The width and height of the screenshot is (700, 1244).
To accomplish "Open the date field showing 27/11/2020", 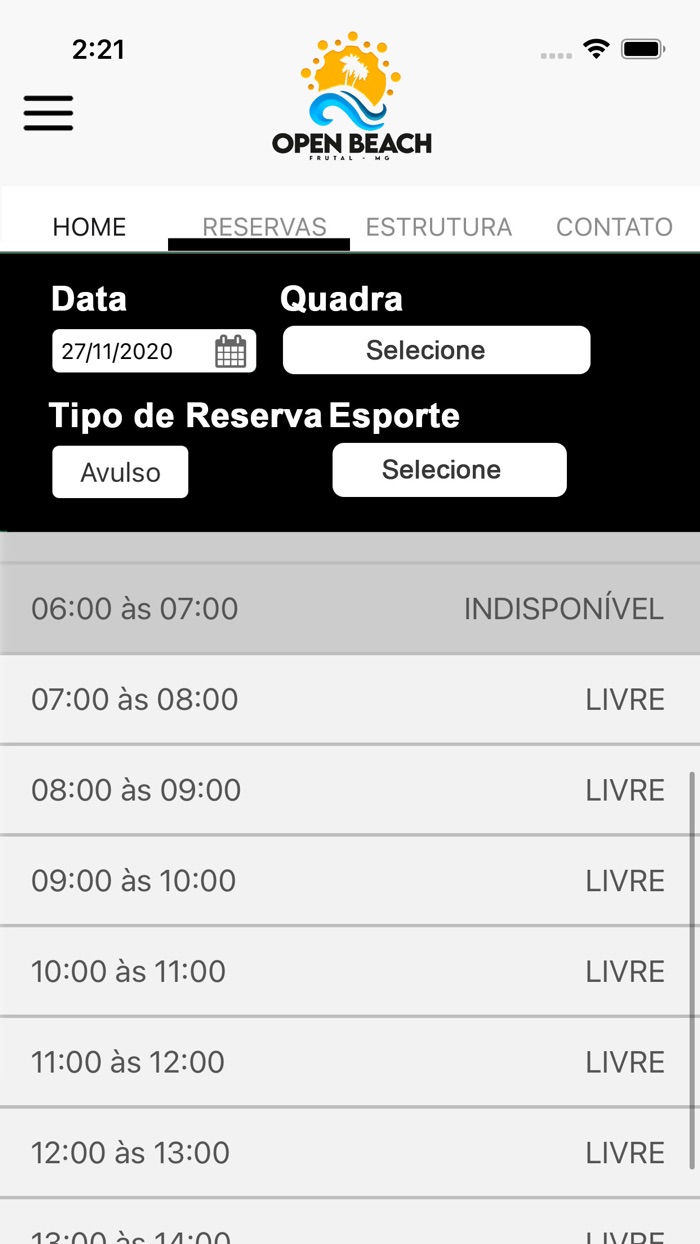I will pos(154,351).
